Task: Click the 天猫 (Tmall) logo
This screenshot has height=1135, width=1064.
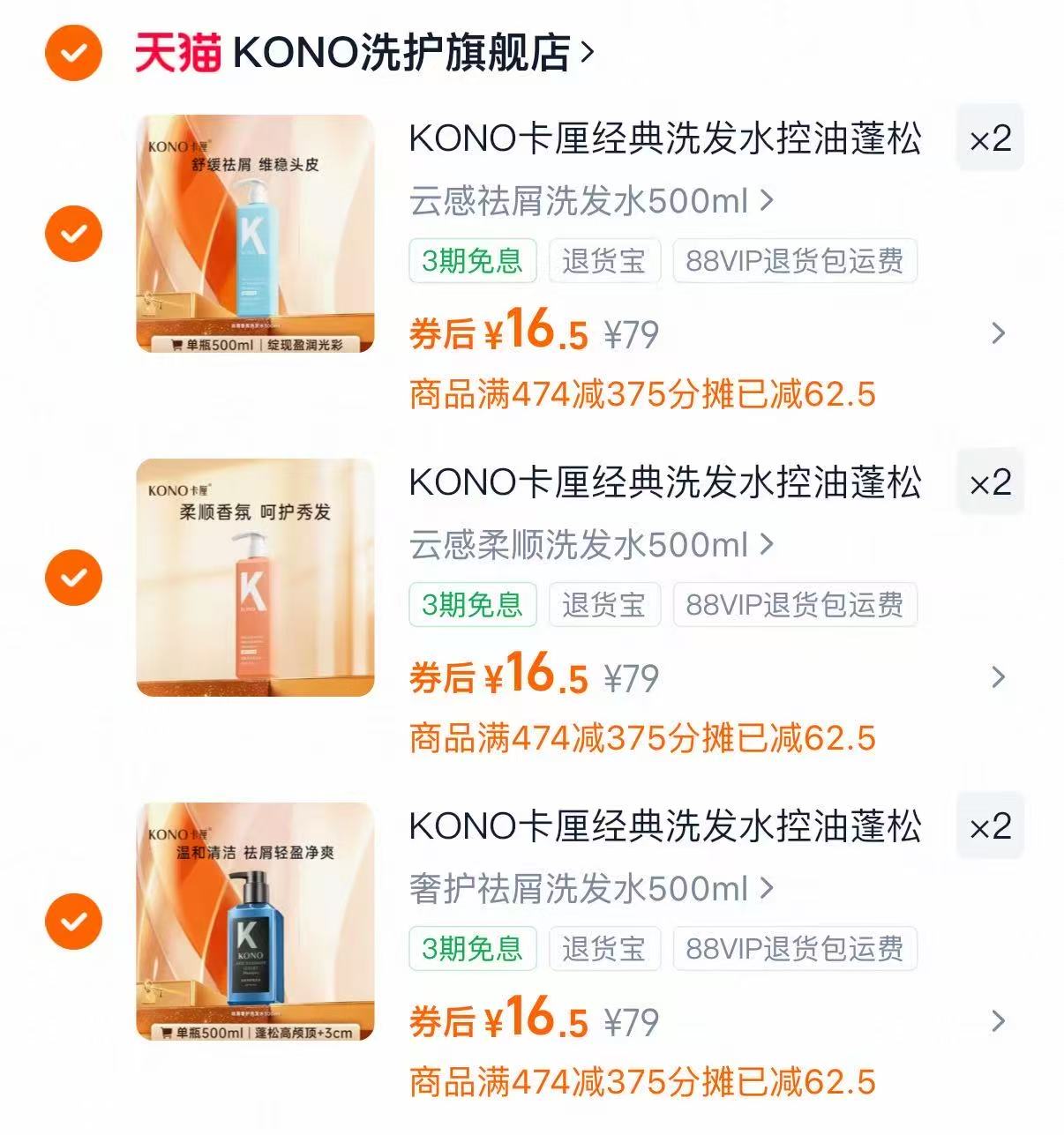Action: point(175,53)
